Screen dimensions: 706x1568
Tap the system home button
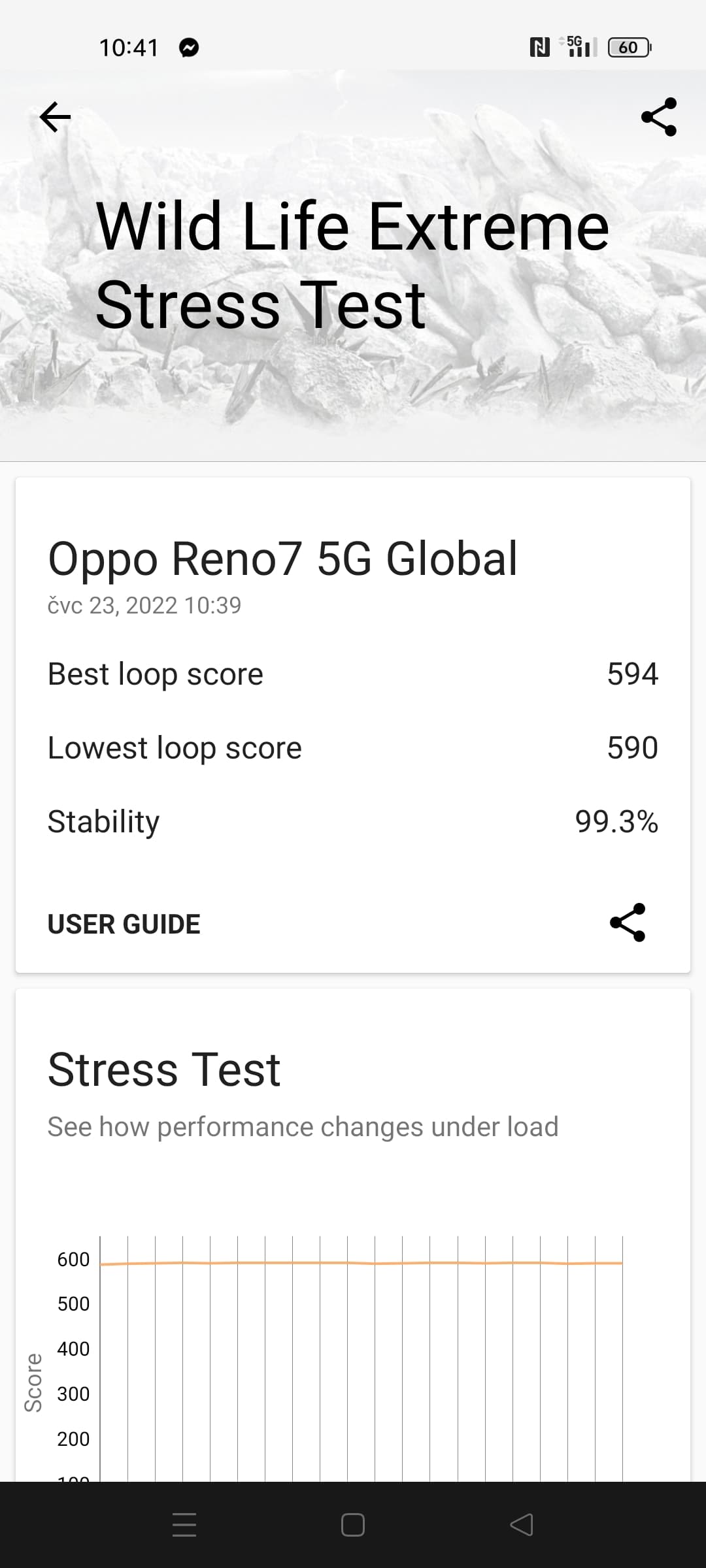point(353,1525)
